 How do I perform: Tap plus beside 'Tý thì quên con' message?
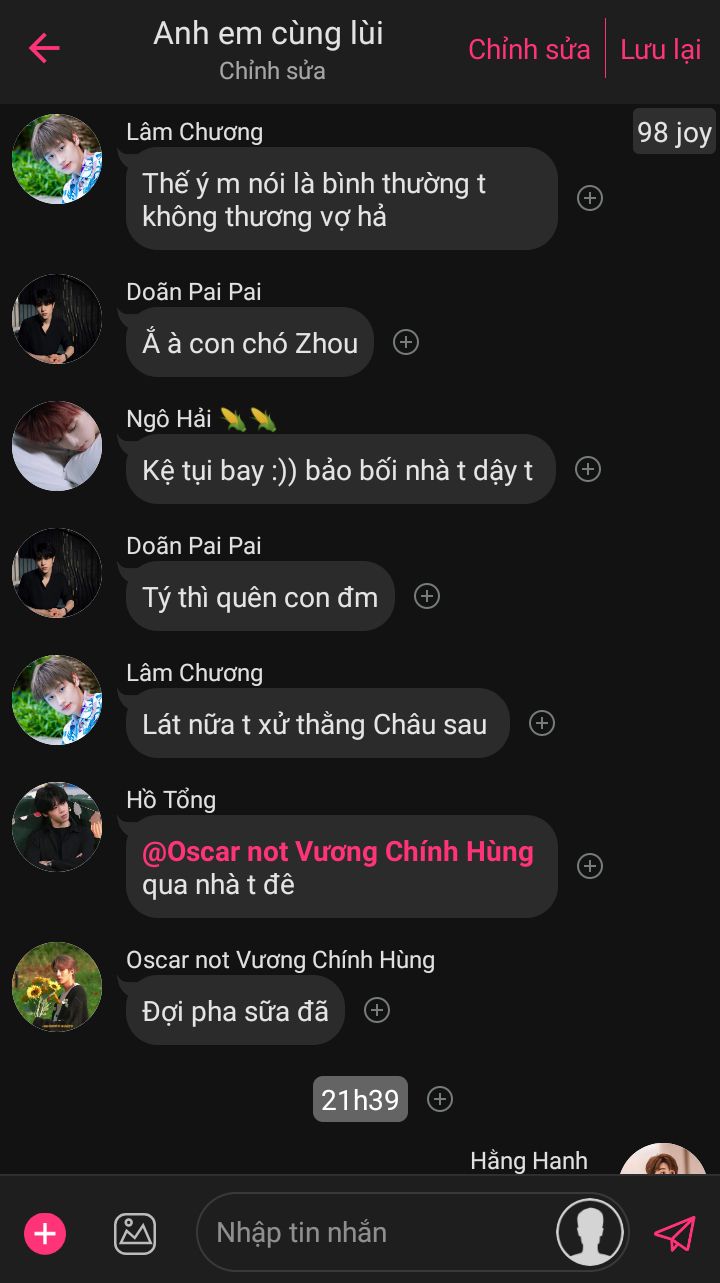[x=427, y=596]
